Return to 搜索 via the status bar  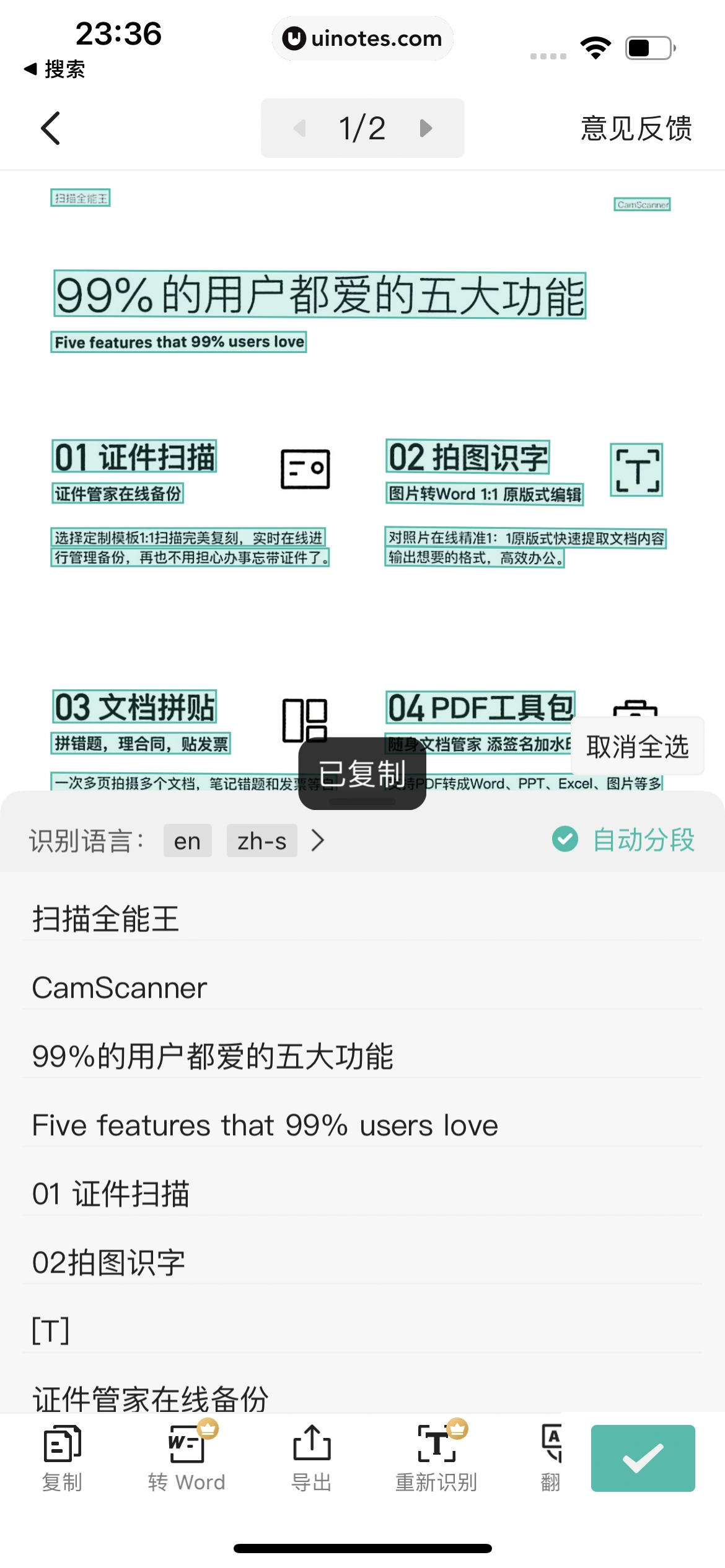[x=55, y=69]
